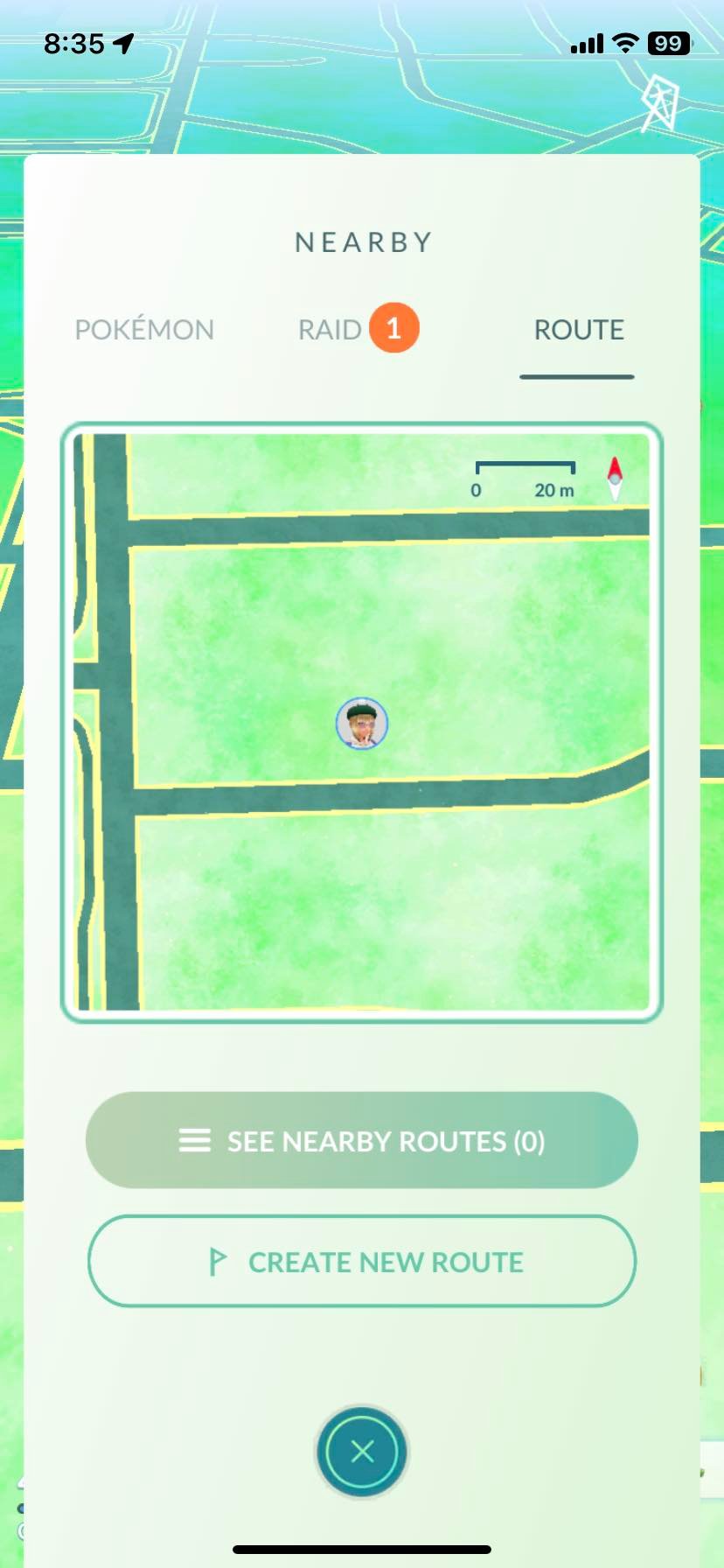Screen dimensions: 724x1568
Task: Tap the hamburger icon on nearby routes button
Action: pos(194,1140)
